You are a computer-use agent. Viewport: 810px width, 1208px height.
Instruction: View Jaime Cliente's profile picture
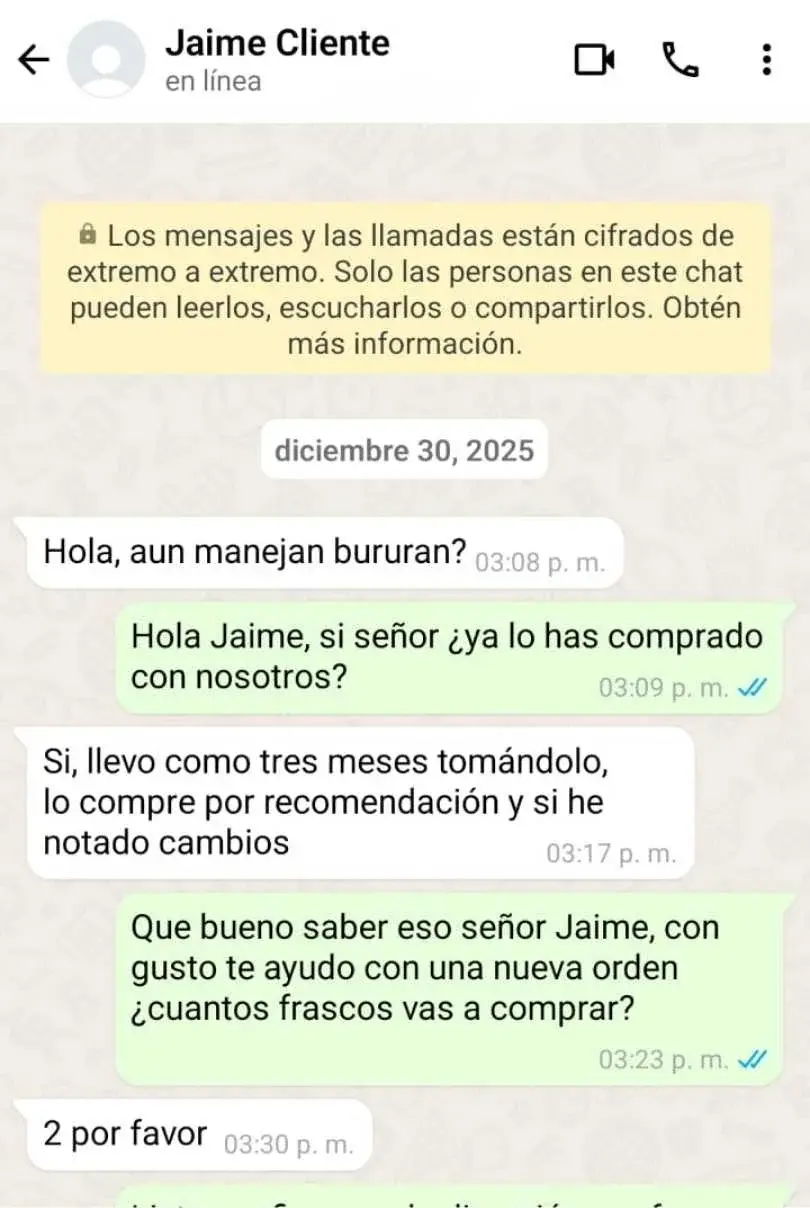coord(106,60)
